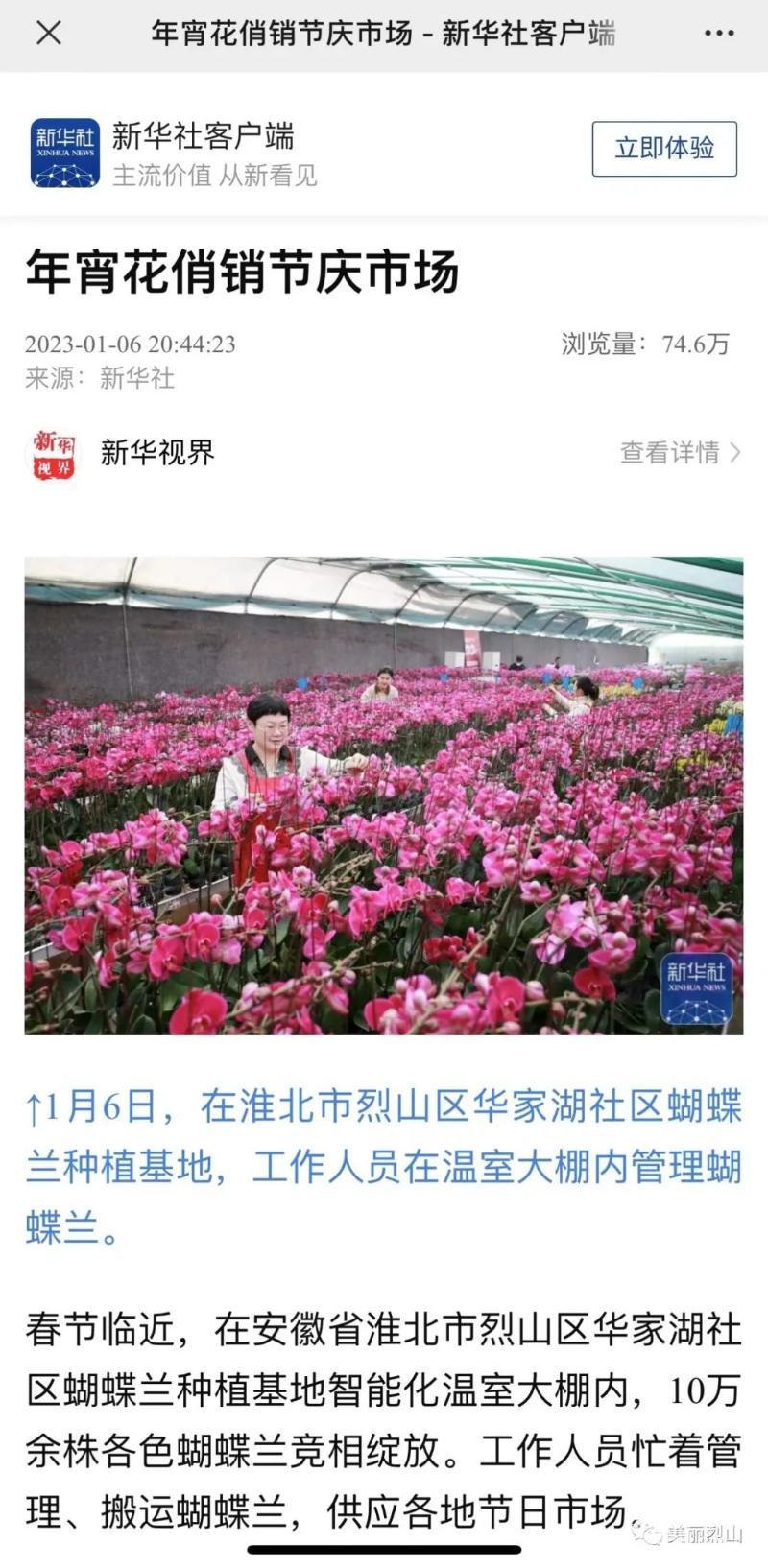This screenshot has height=1568, width=768.
Task: Open 新华社客户端 app banner
Action: click(202, 153)
